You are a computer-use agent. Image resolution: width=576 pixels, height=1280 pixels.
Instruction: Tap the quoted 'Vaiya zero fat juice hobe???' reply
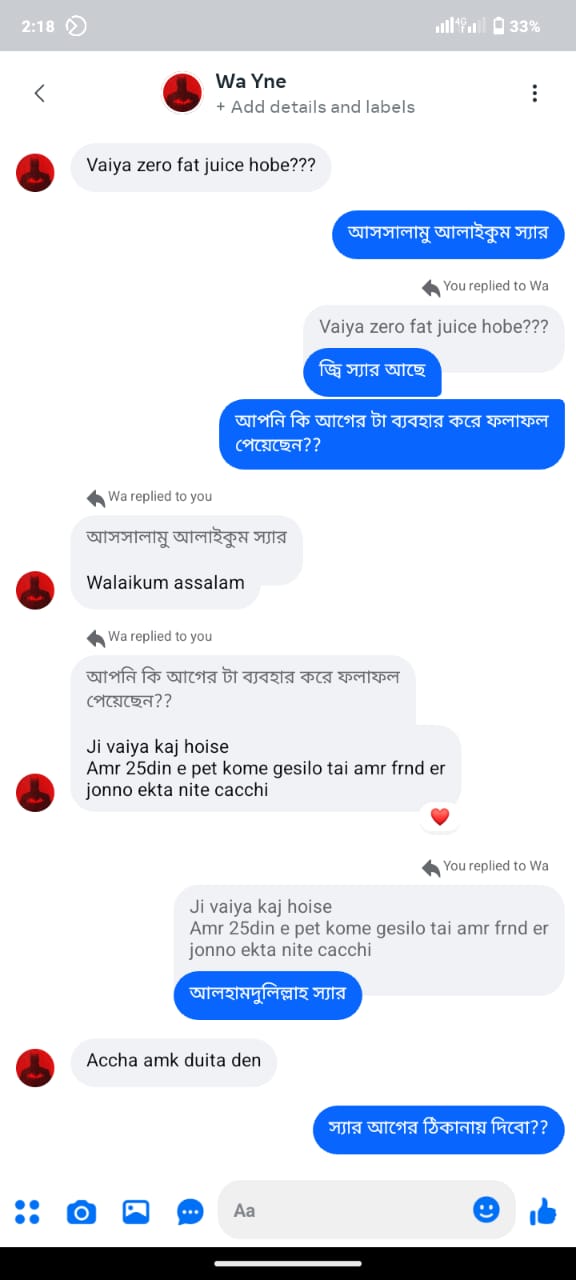tap(434, 327)
